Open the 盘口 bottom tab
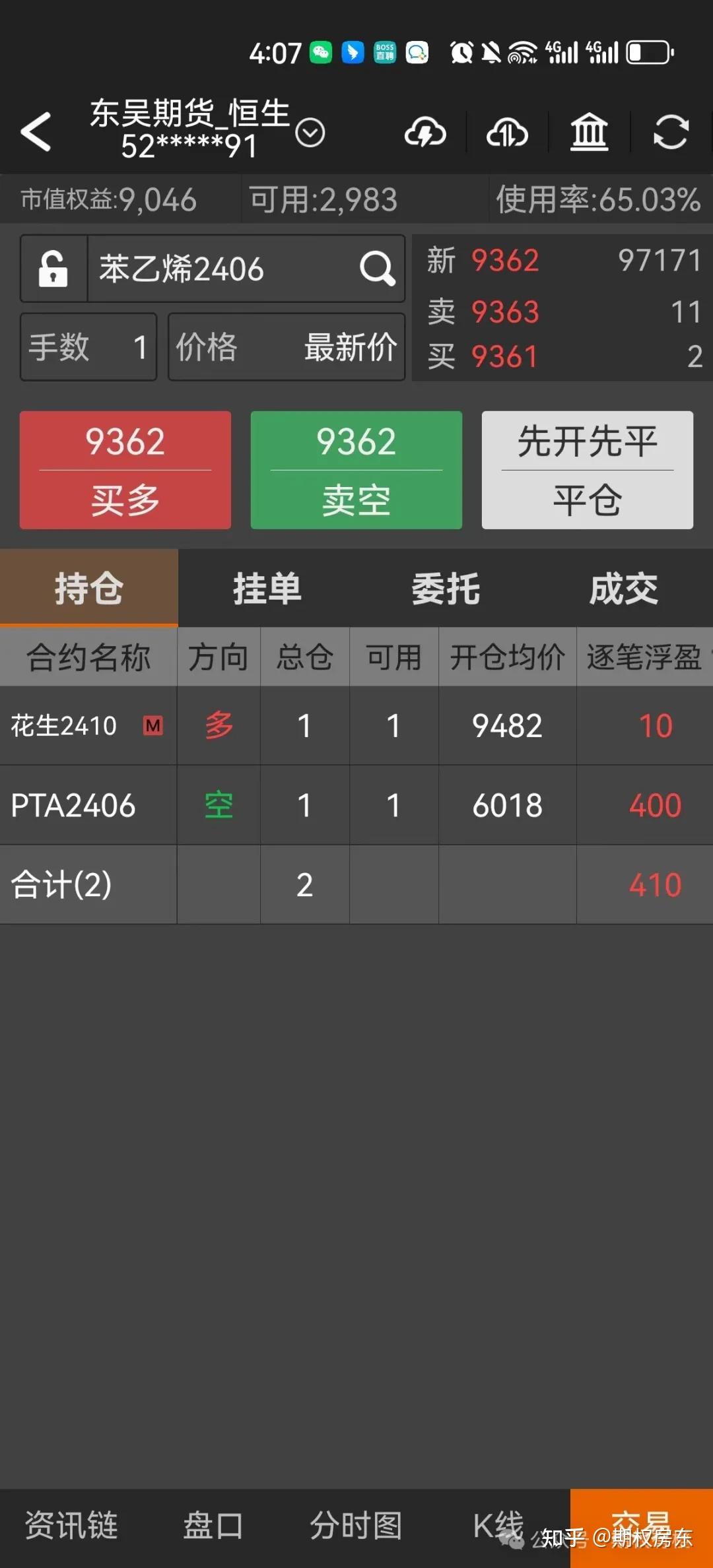Image resolution: width=713 pixels, height=1568 pixels. (213, 1526)
